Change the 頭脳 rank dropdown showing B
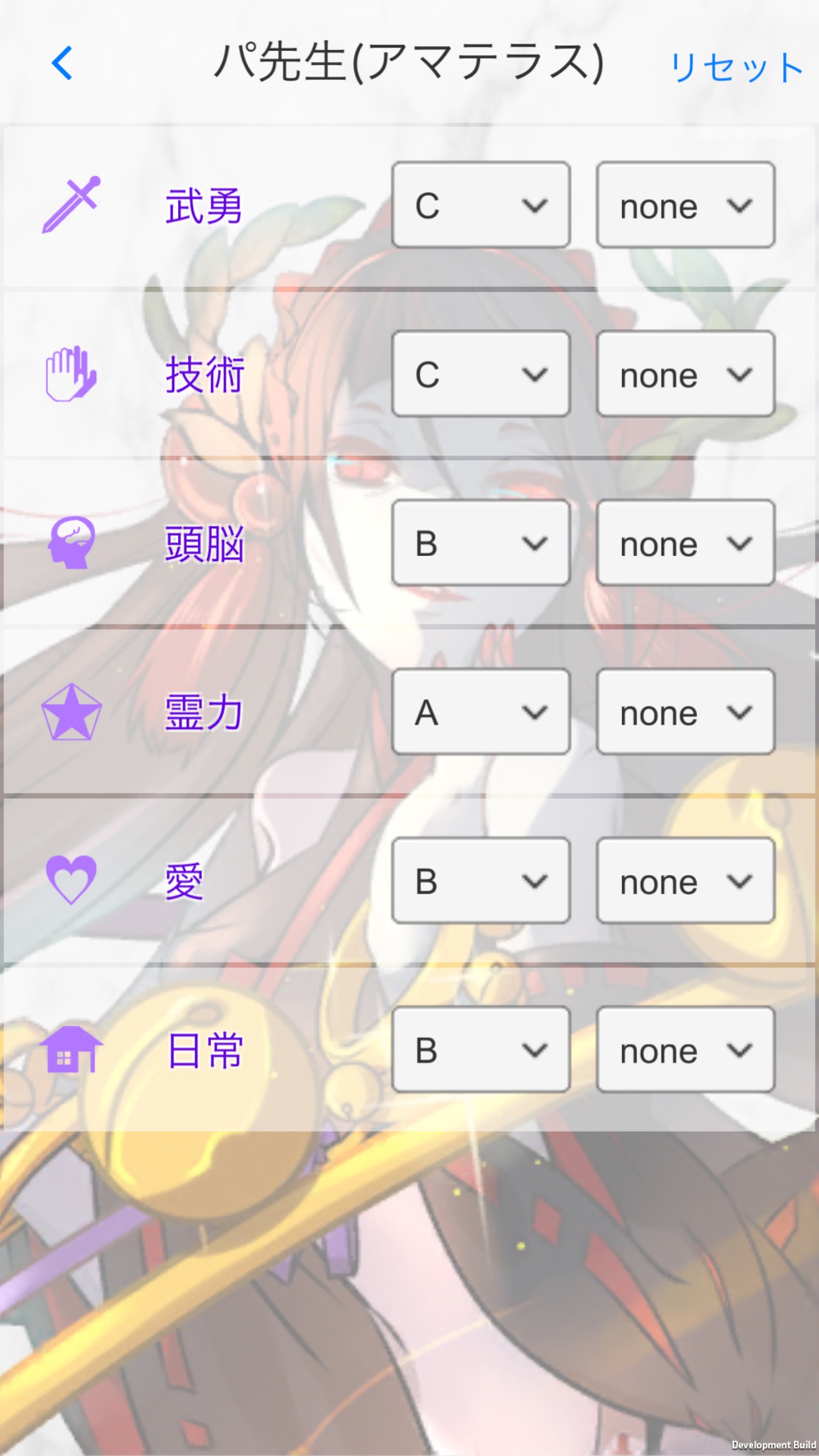819x1456 pixels. point(481,543)
